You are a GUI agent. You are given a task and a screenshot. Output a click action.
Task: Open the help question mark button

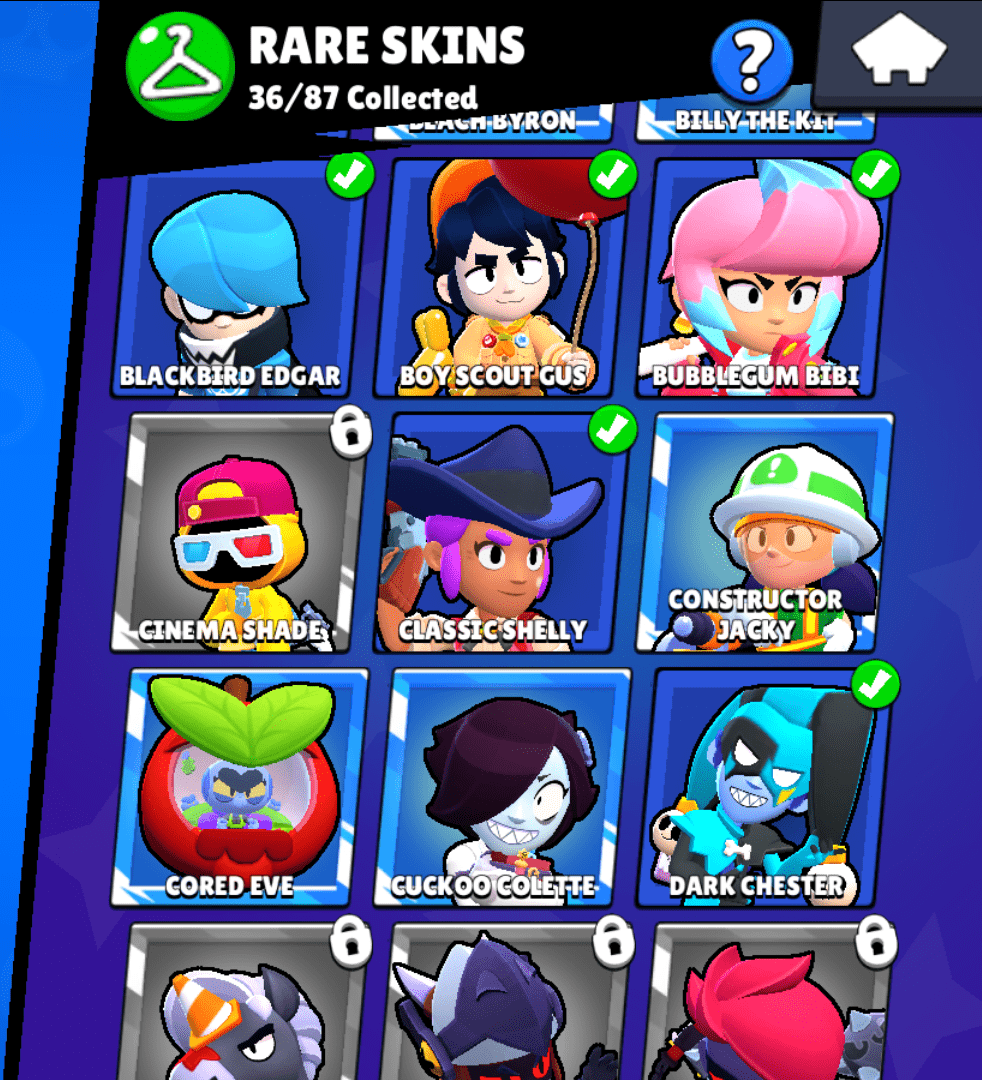click(x=751, y=60)
